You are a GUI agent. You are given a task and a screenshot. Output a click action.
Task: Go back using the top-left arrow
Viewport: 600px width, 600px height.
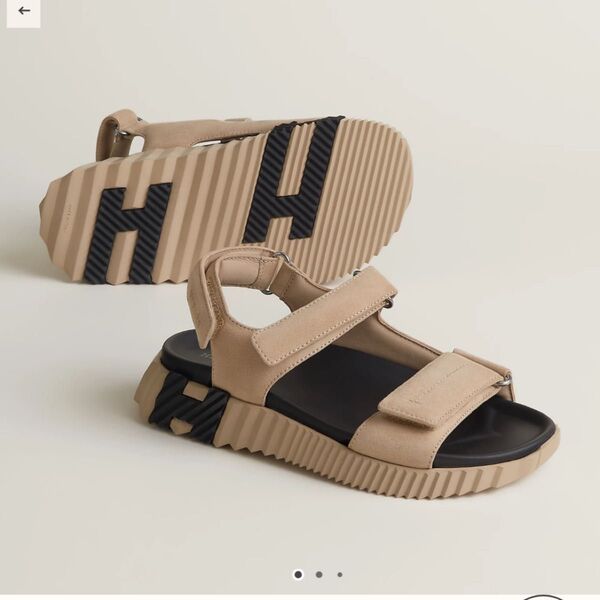[x=23, y=12]
